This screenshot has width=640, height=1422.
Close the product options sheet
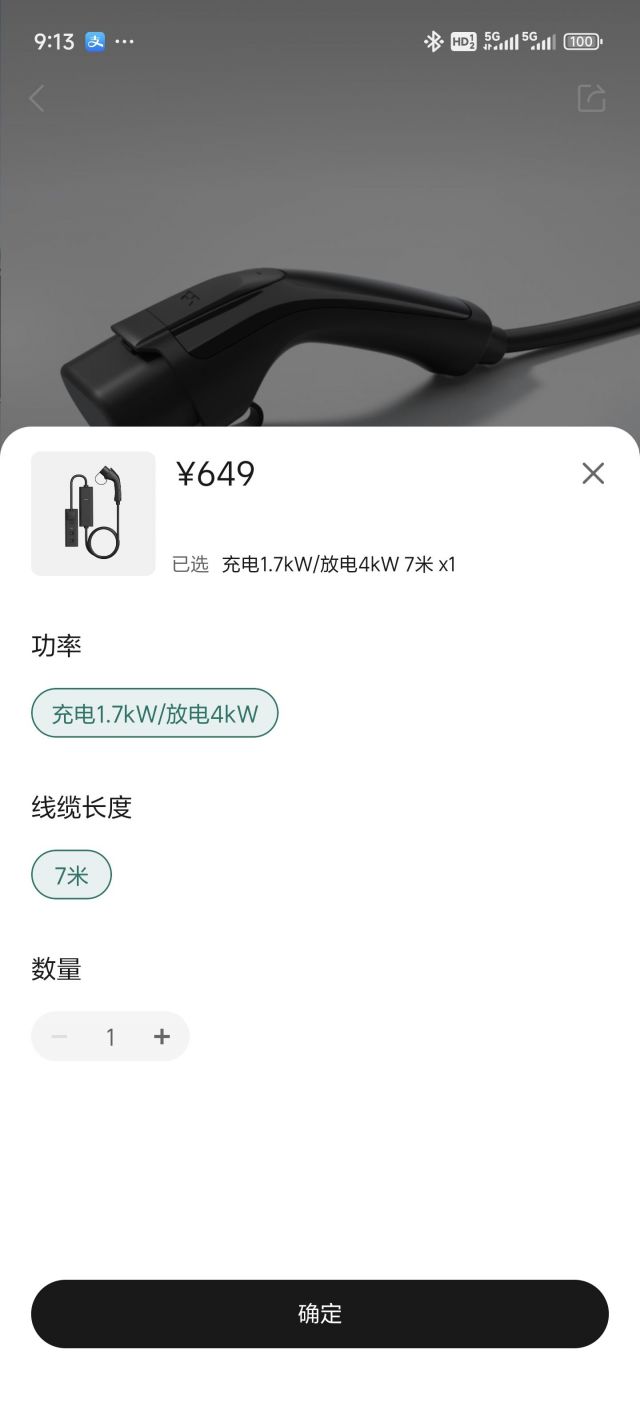pos(593,474)
